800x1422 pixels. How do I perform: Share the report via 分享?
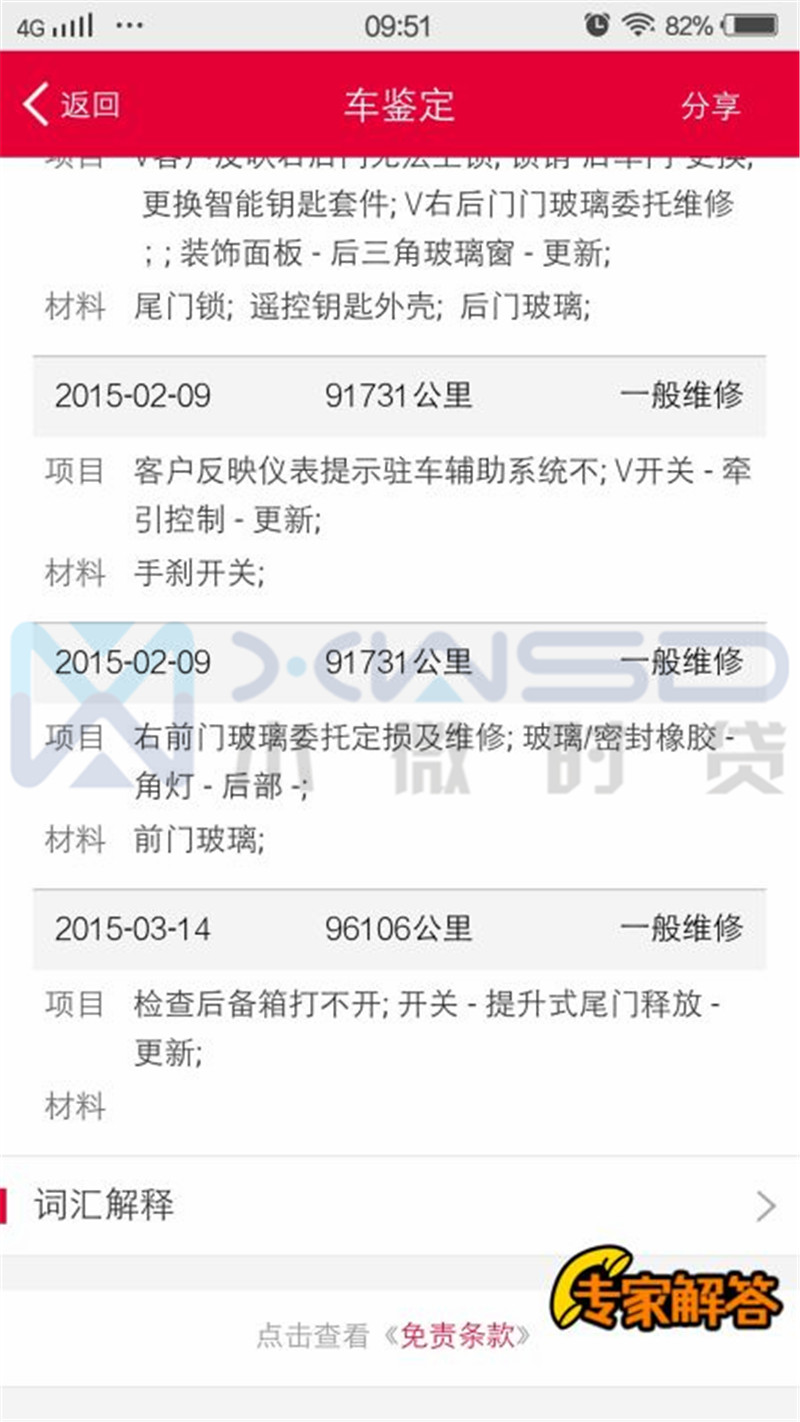[710, 105]
